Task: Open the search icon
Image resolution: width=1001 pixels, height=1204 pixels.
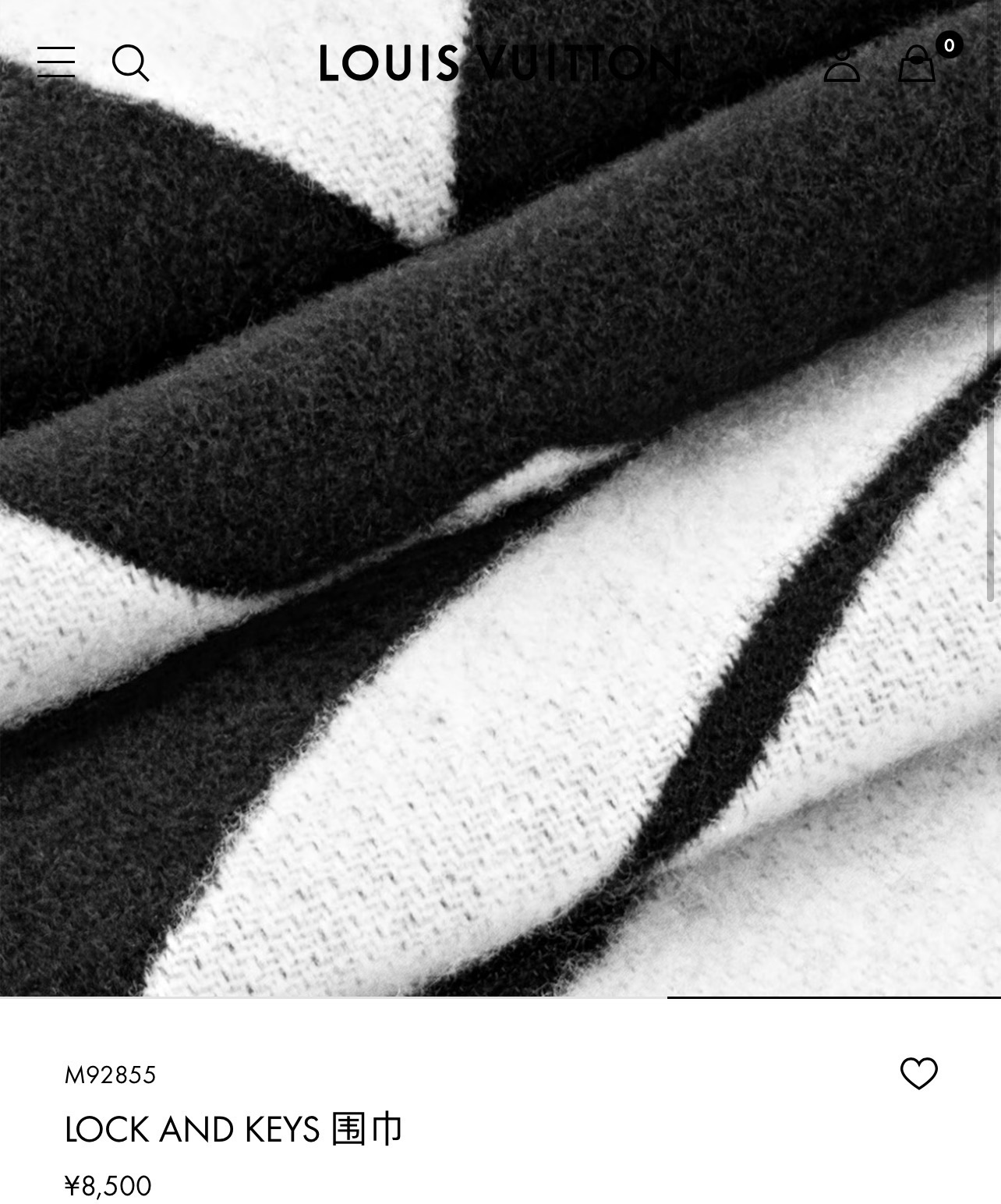Action: tap(130, 63)
